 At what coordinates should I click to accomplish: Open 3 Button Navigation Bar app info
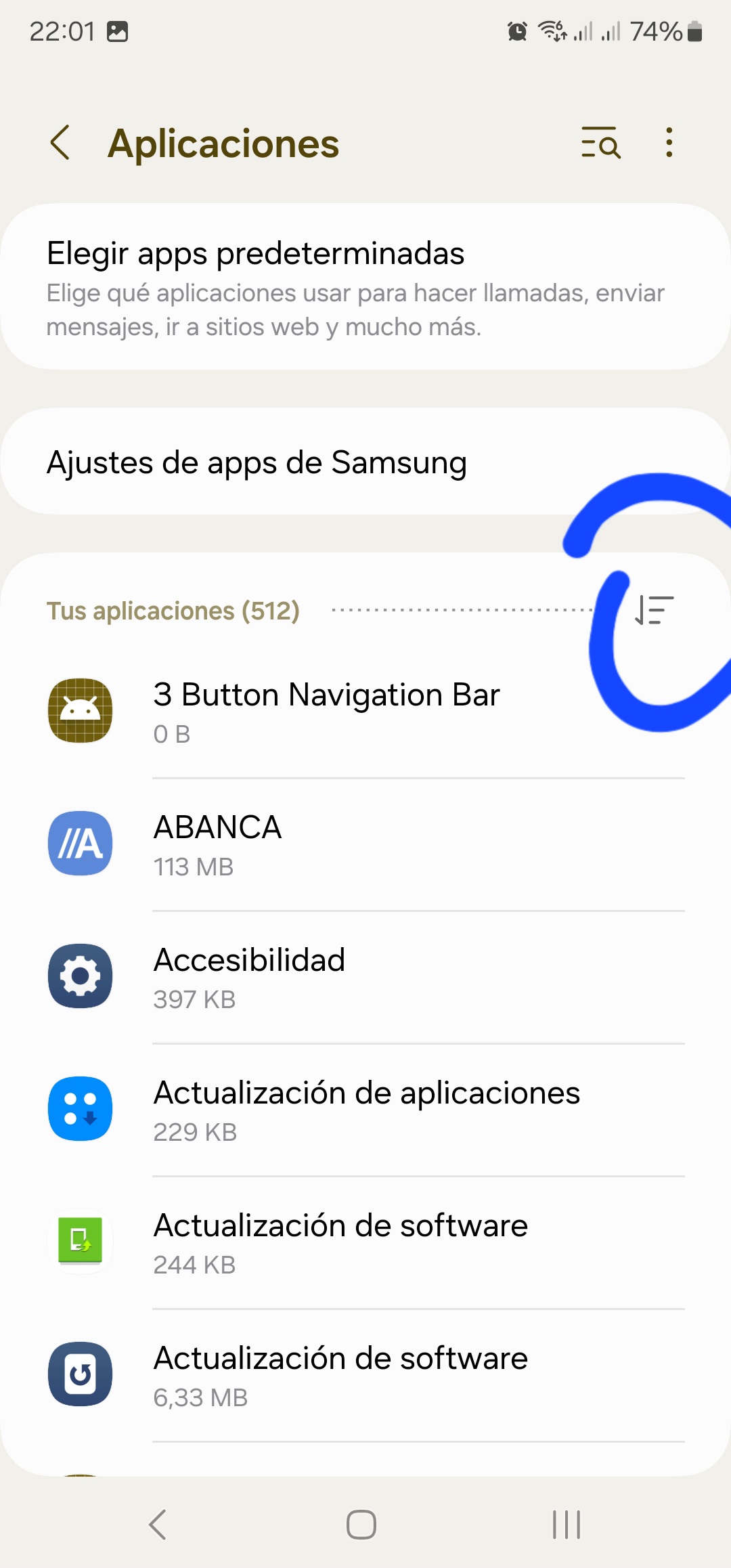pyautogui.click(x=365, y=712)
